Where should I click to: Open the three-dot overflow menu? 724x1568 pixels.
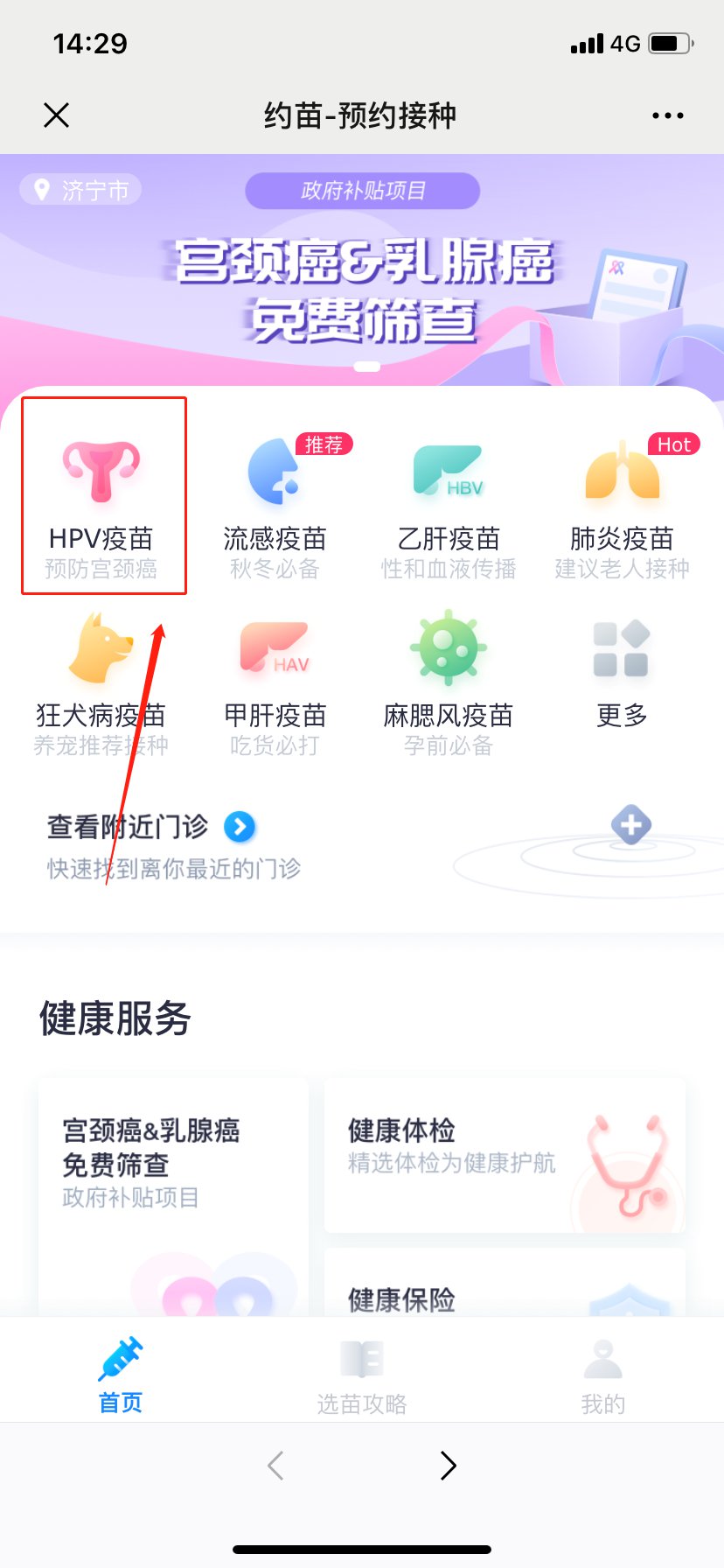(x=667, y=115)
